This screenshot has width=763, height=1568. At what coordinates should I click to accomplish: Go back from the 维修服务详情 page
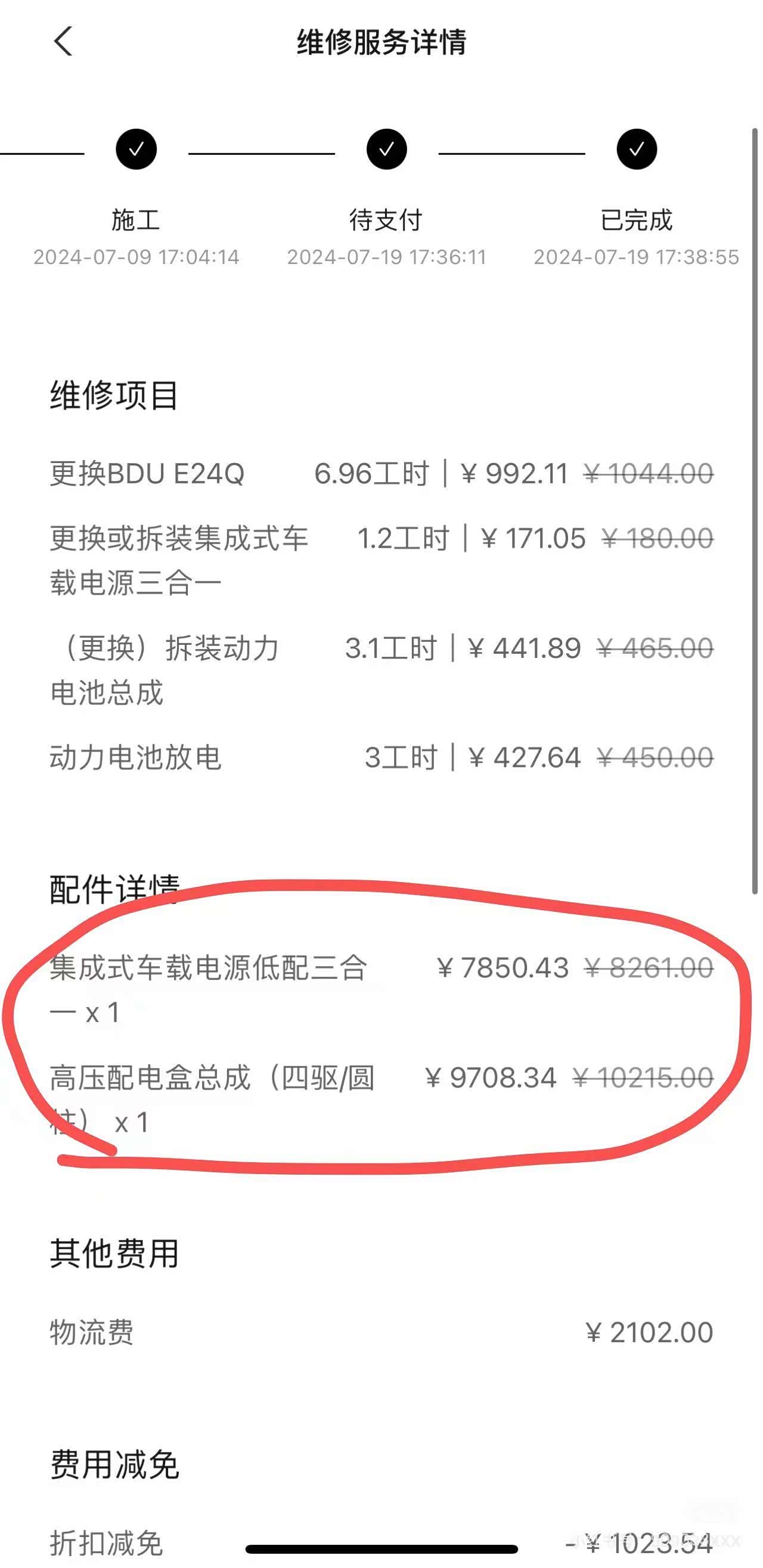coord(63,41)
